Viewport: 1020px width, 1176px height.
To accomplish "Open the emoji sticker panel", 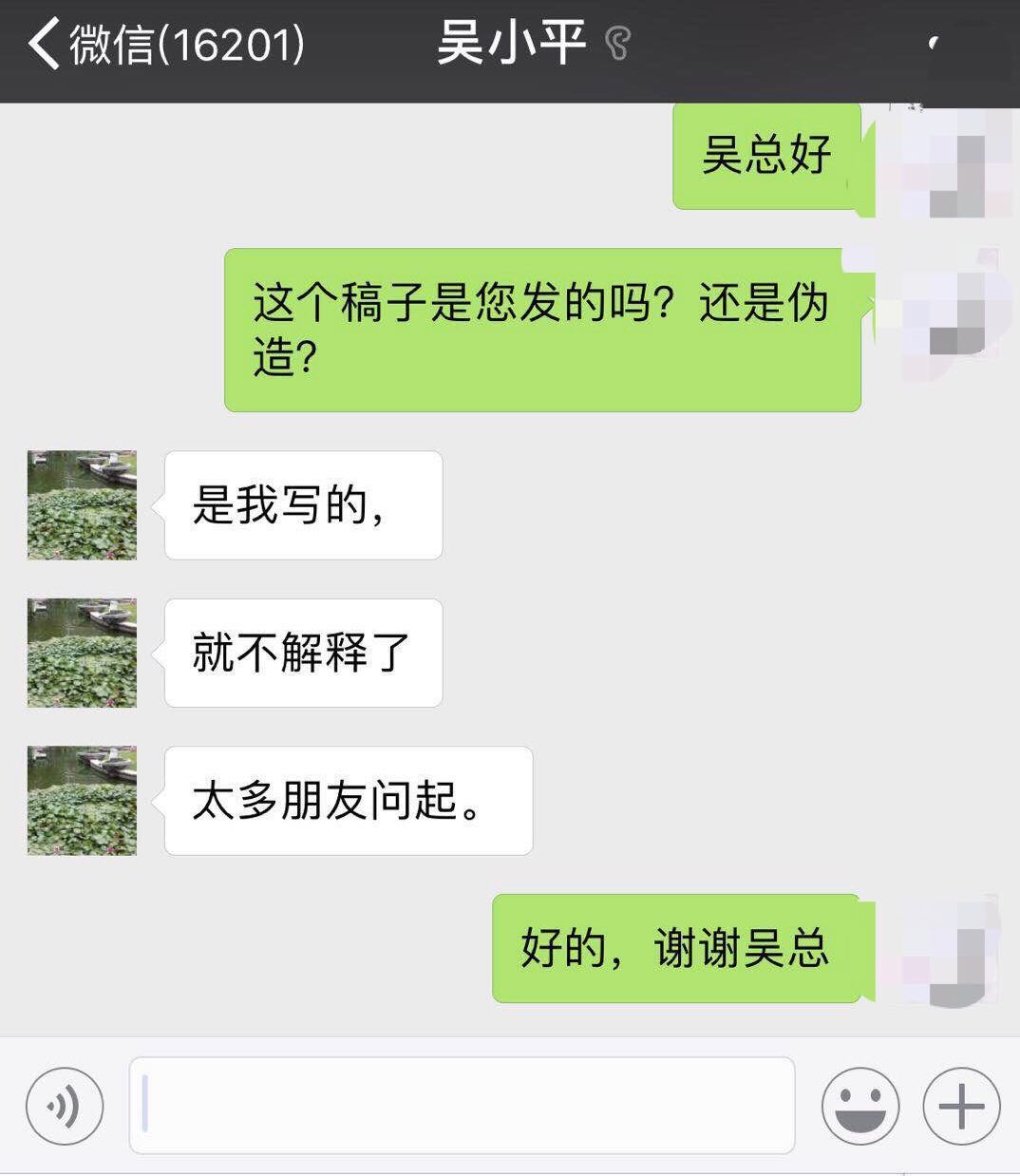I will click(x=860, y=1106).
